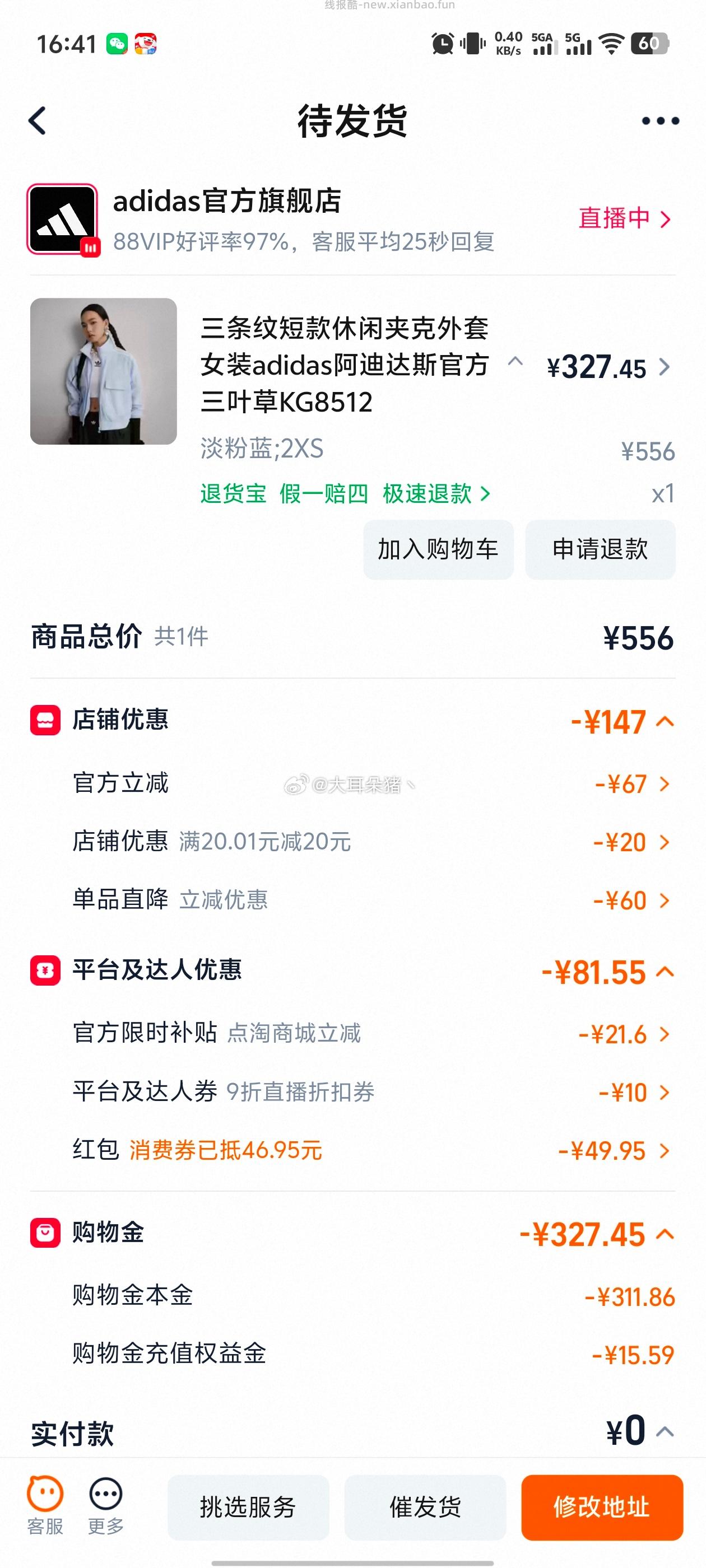706x1568 pixels.
Task: Tap 加入购物车 to add item to cart
Action: [439, 550]
